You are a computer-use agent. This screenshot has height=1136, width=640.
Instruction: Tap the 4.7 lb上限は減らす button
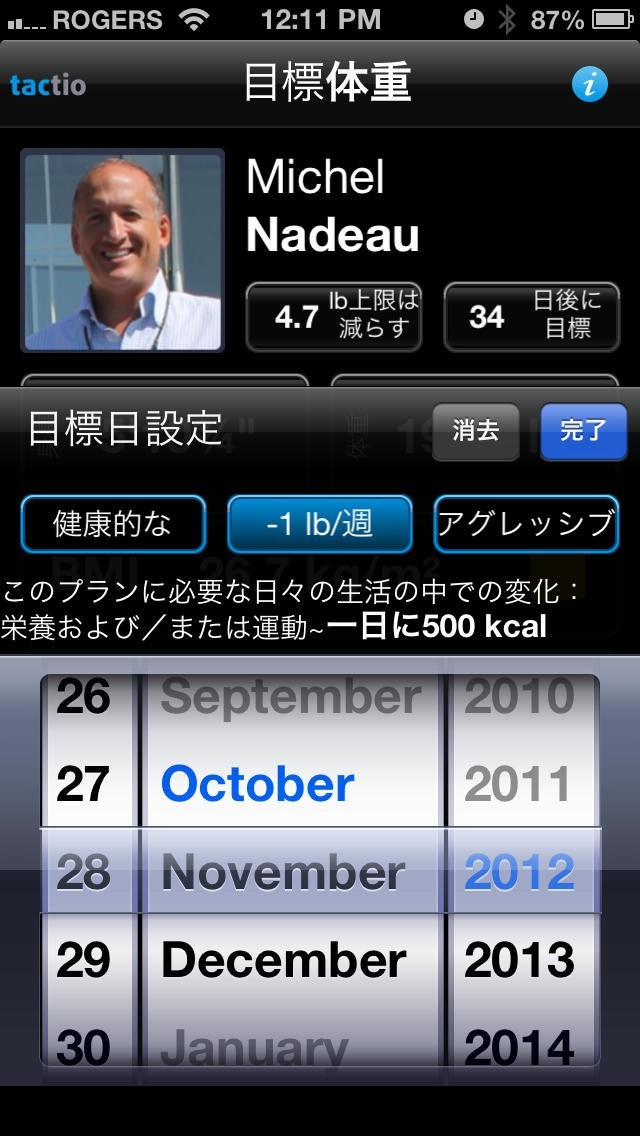click(x=334, y=316)
